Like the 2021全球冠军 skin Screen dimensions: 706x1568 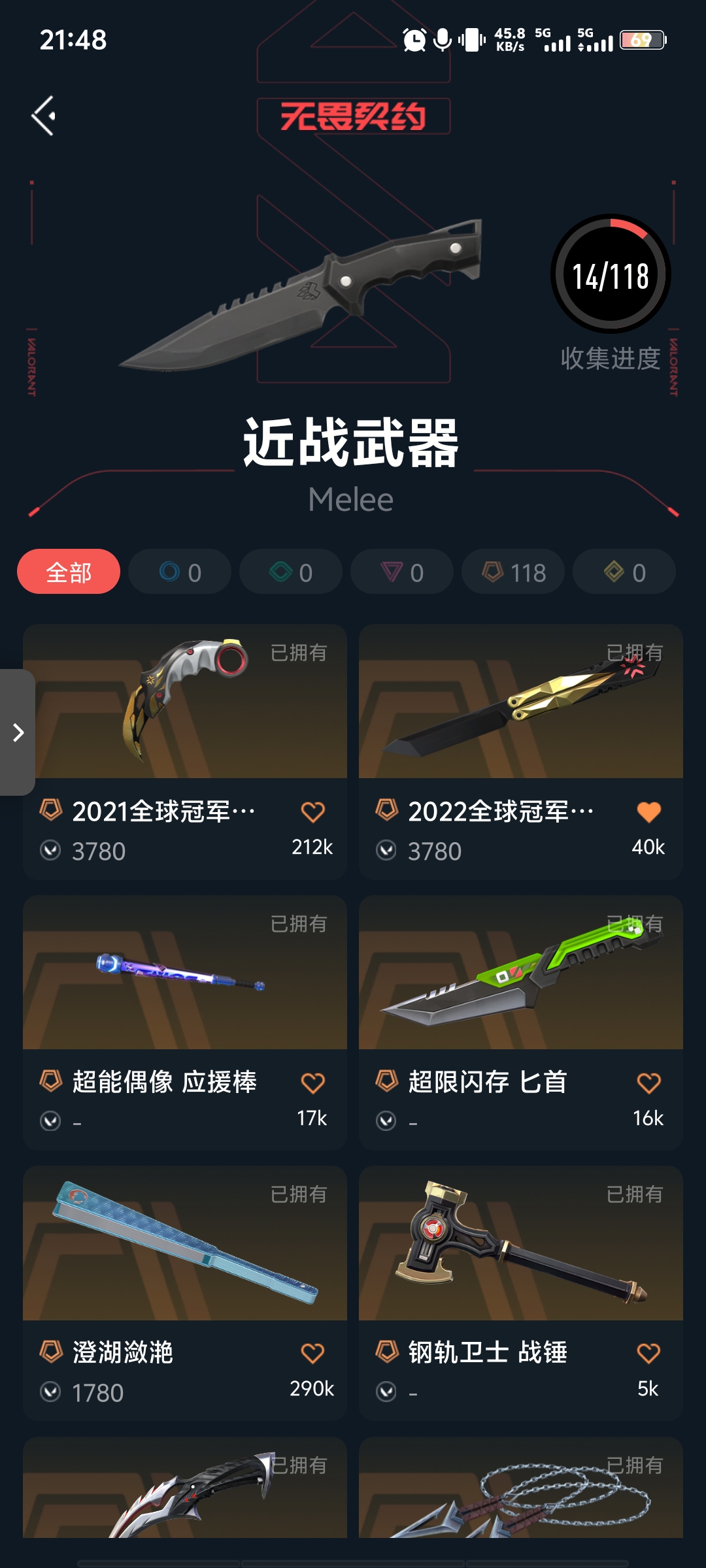pyautogui.click(x=312, y=812)
